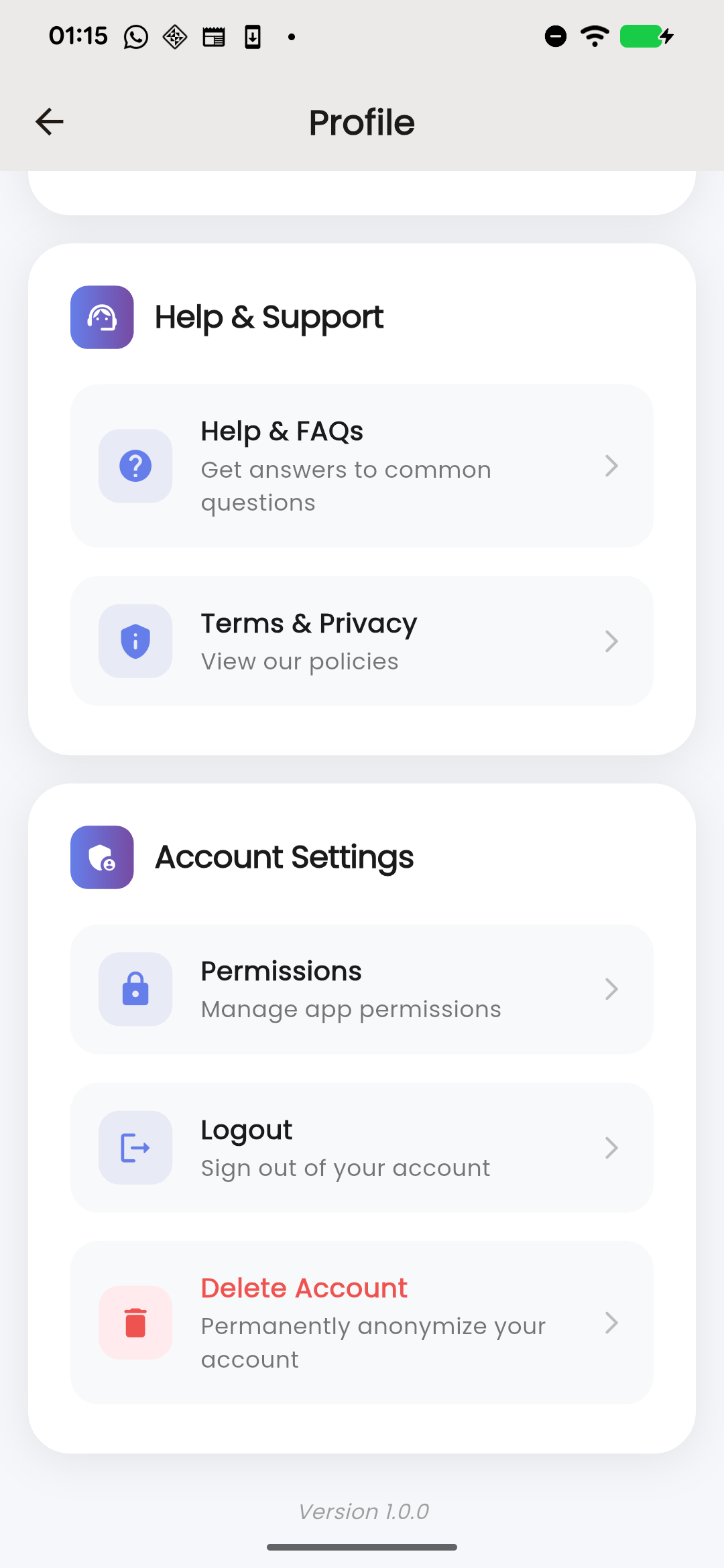Select the Profile title in the header
The height and width of the screenshot is (1568, 724).
(x=361, y=123)
